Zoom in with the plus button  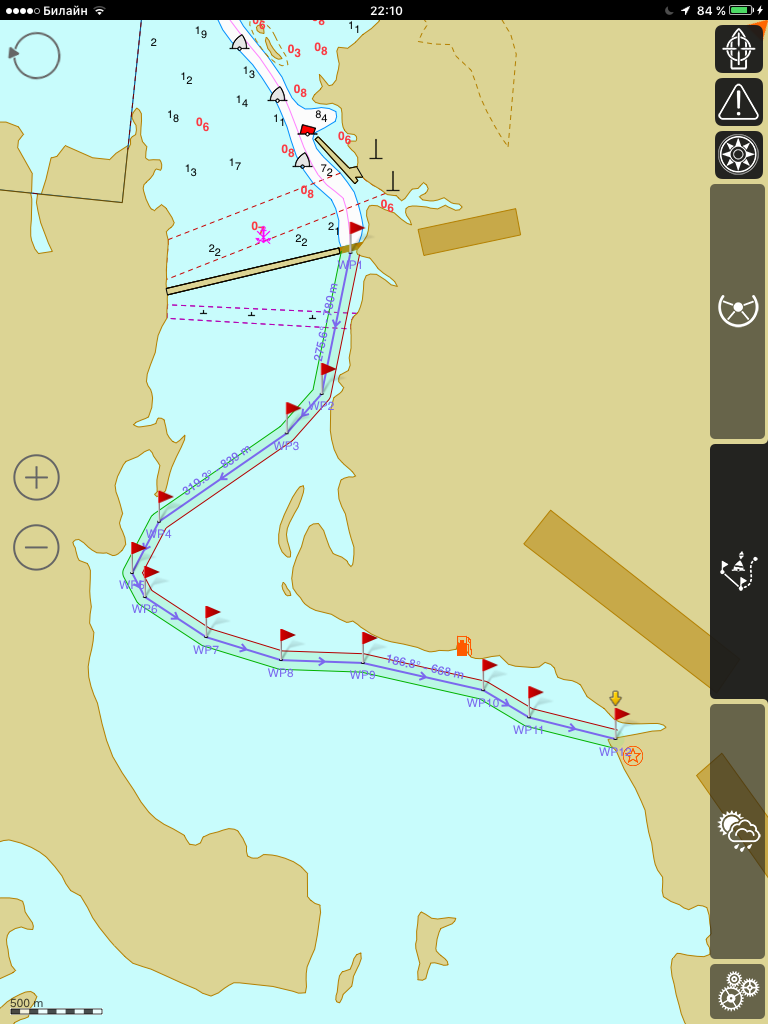(x=36, y=477)
